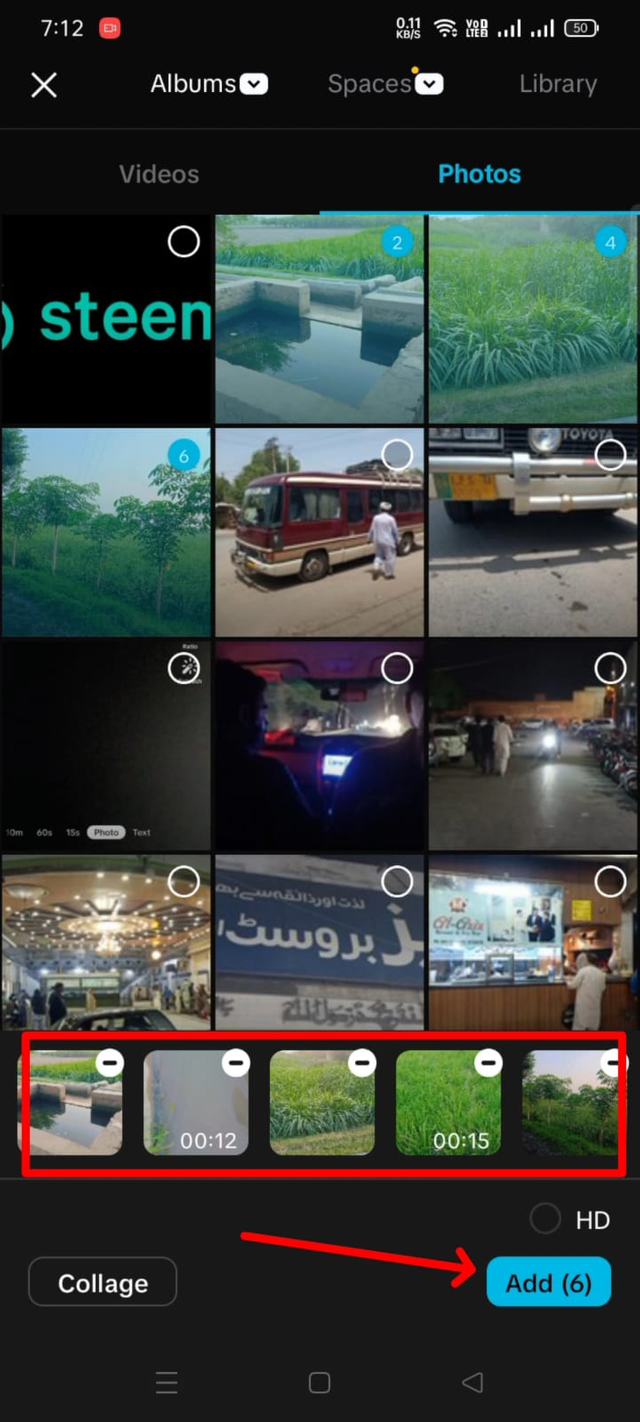Screen dimensions: 640x1422
Task: Switch to the Videos tab
Action: 159,174
